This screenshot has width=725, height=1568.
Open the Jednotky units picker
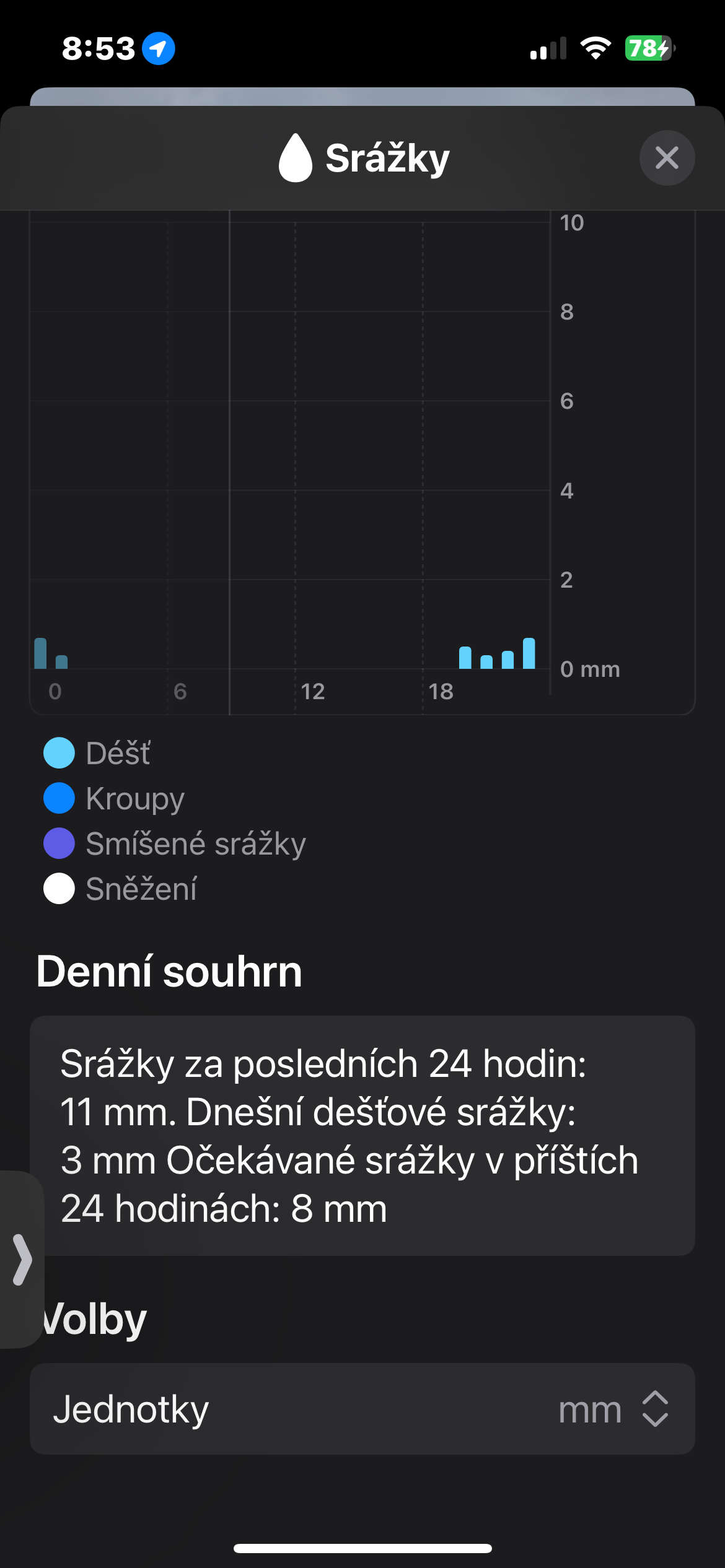[x=612, y=1409]
